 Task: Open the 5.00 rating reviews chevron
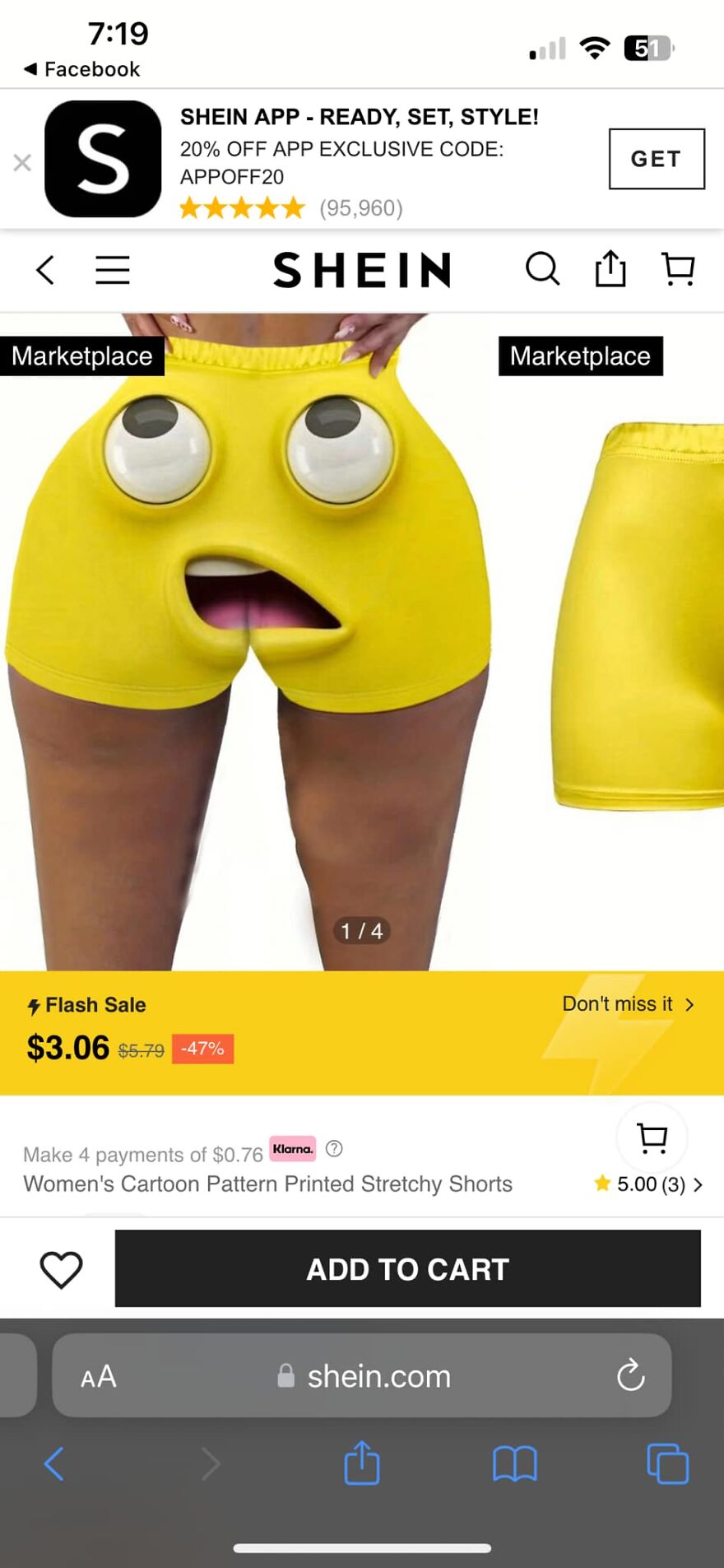click(x=698, y=1184)
